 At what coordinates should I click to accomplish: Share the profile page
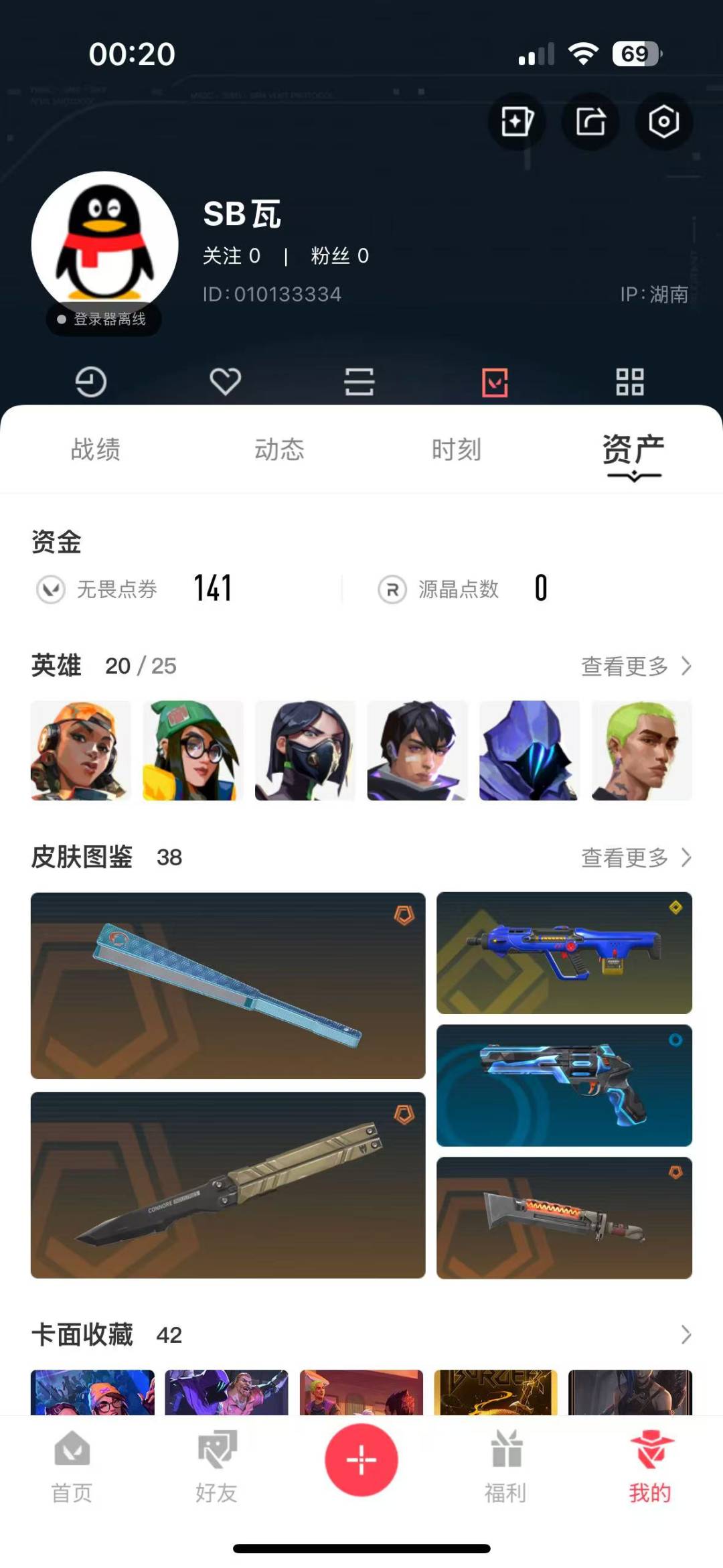point(590,121)
